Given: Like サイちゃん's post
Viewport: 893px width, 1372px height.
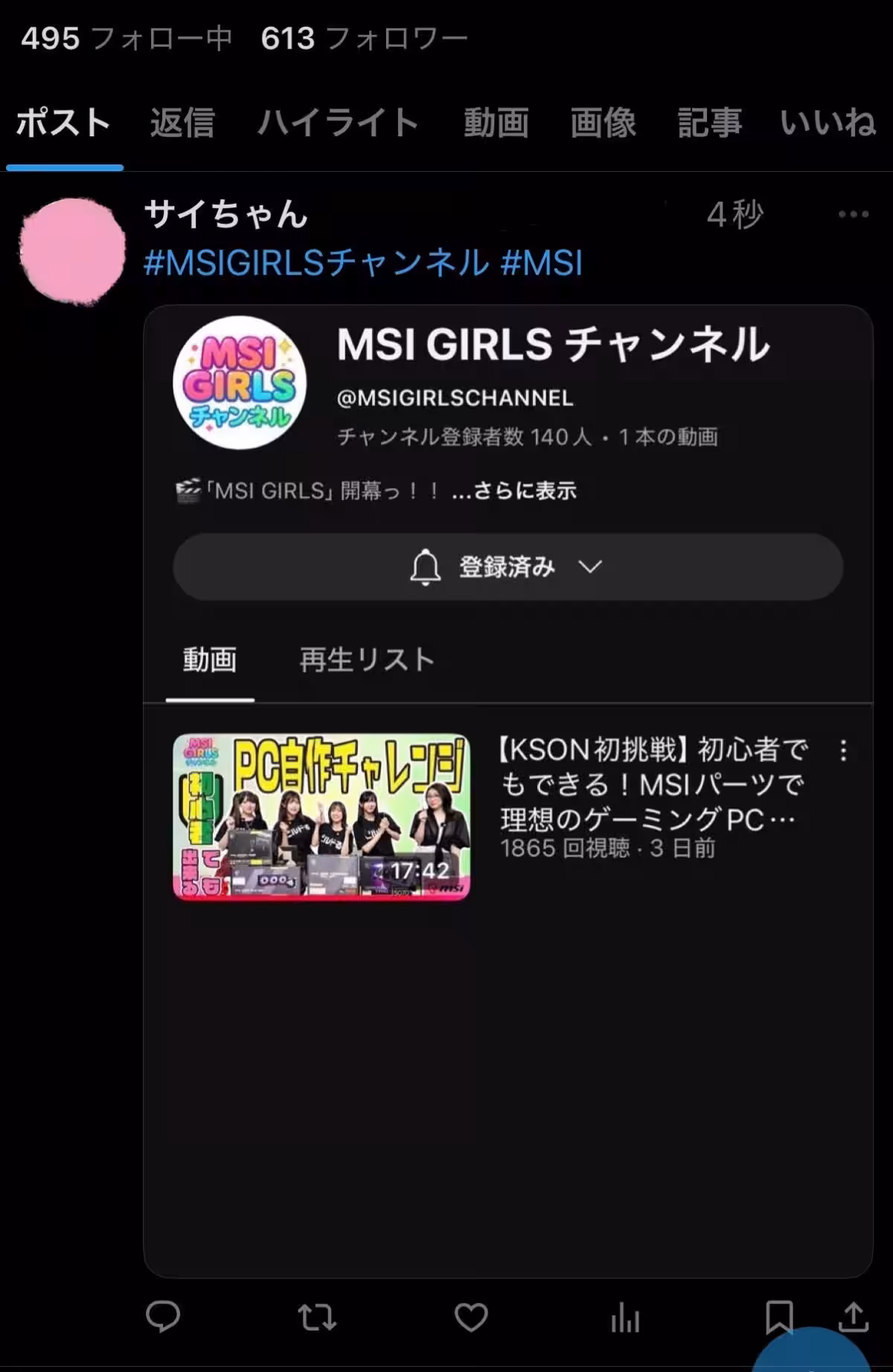Looking at the screenshot, I should (471, 1318).
